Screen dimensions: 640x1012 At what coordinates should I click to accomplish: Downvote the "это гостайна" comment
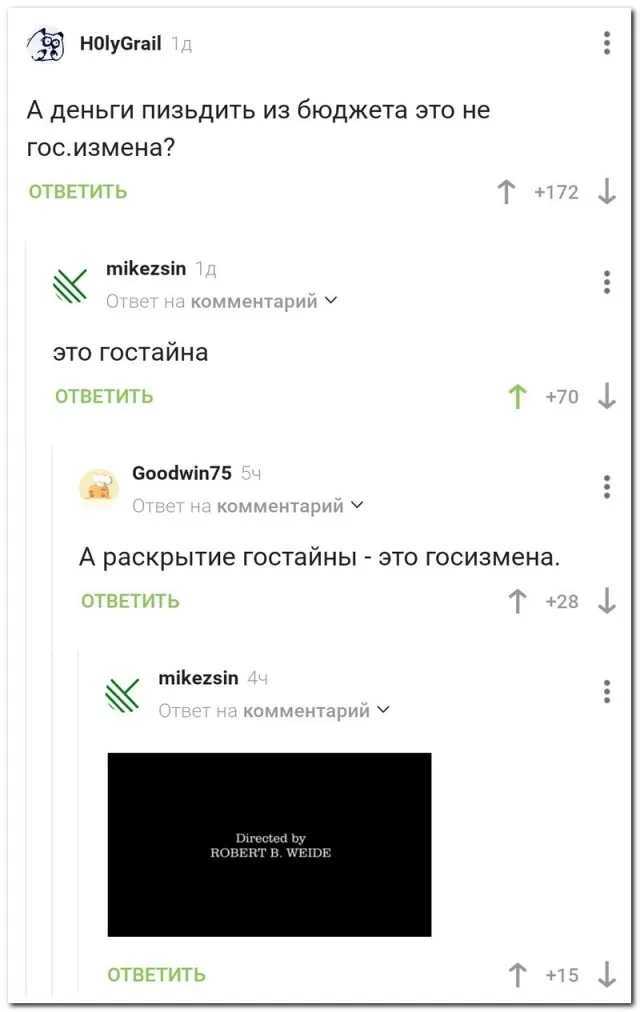607,397
